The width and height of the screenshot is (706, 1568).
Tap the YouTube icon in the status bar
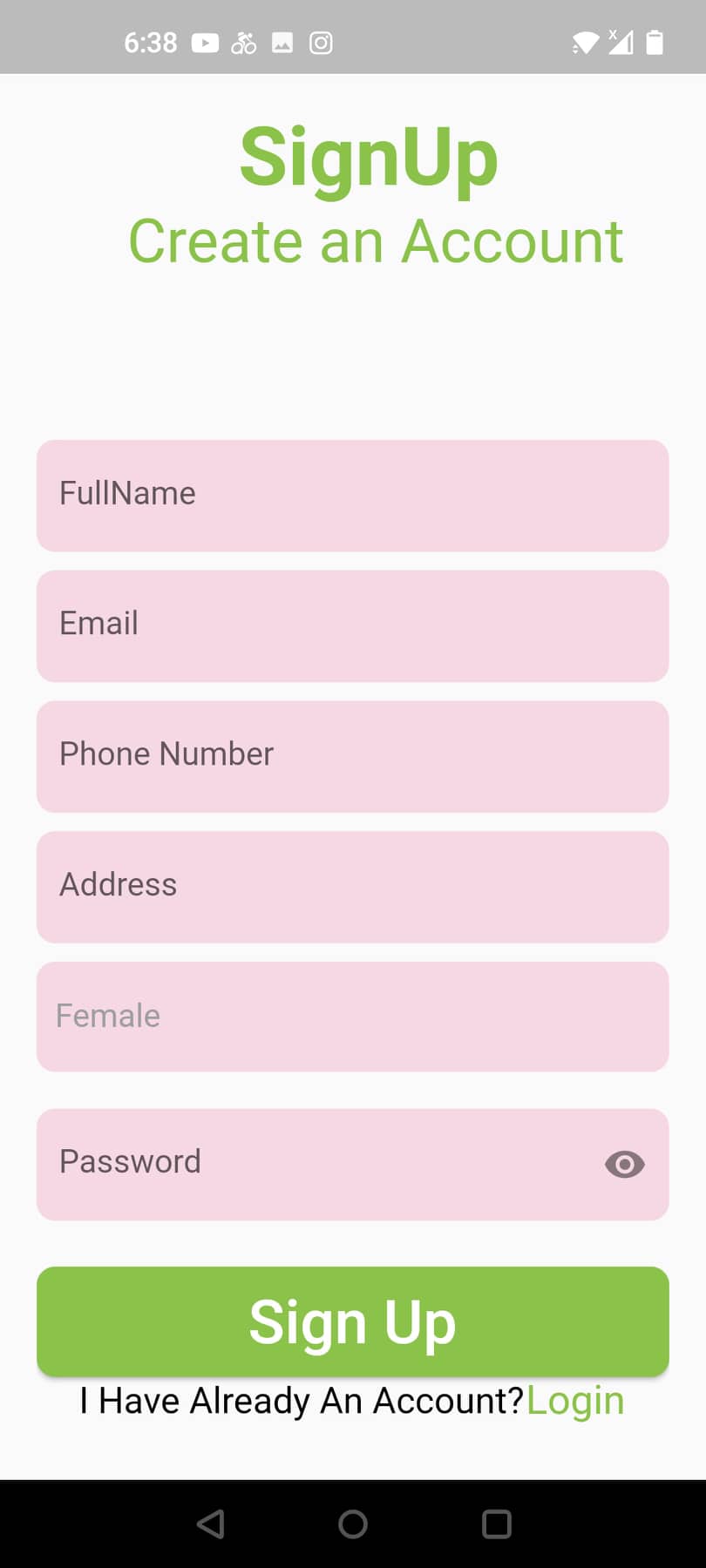point(203,42)
